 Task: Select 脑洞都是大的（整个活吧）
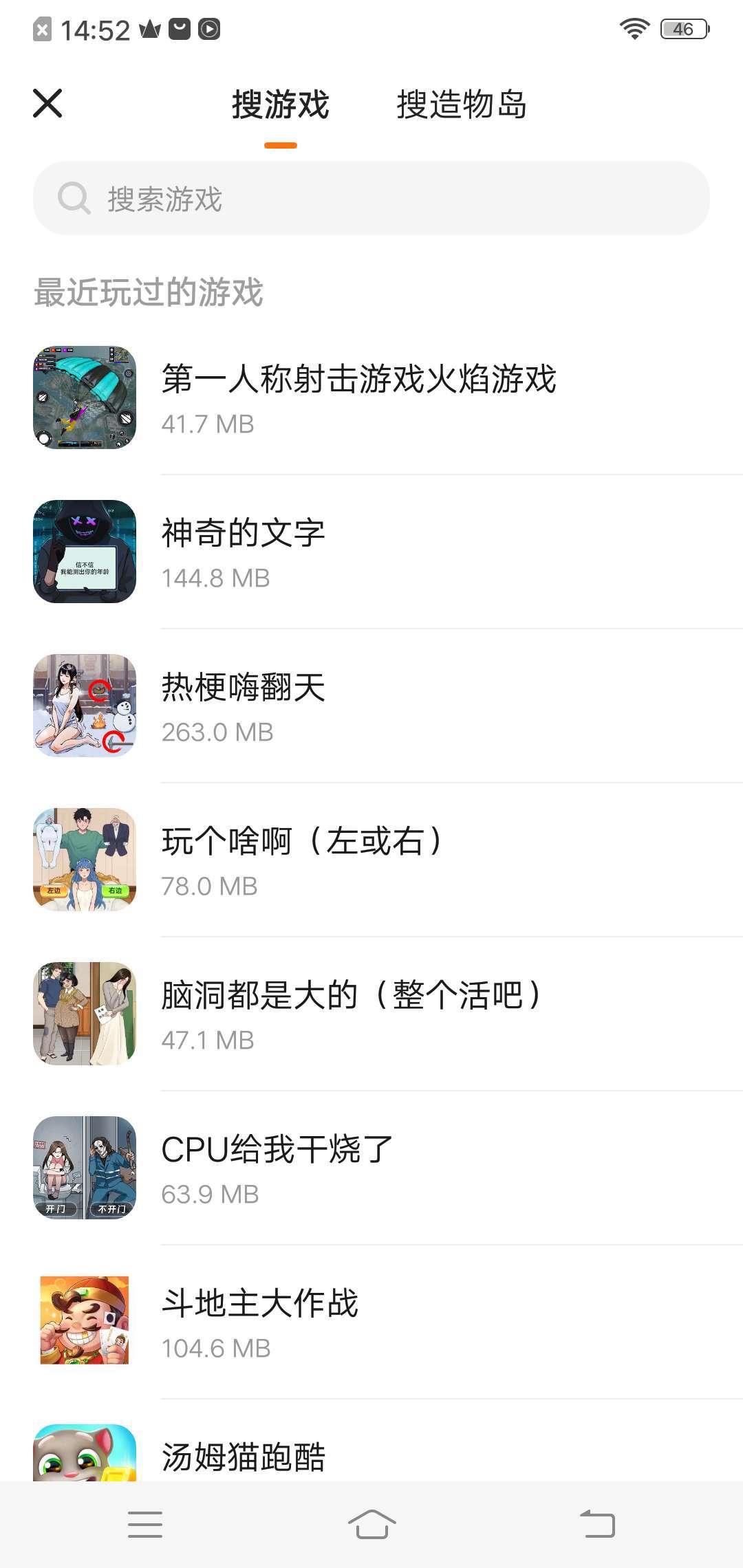point(352,1014)
